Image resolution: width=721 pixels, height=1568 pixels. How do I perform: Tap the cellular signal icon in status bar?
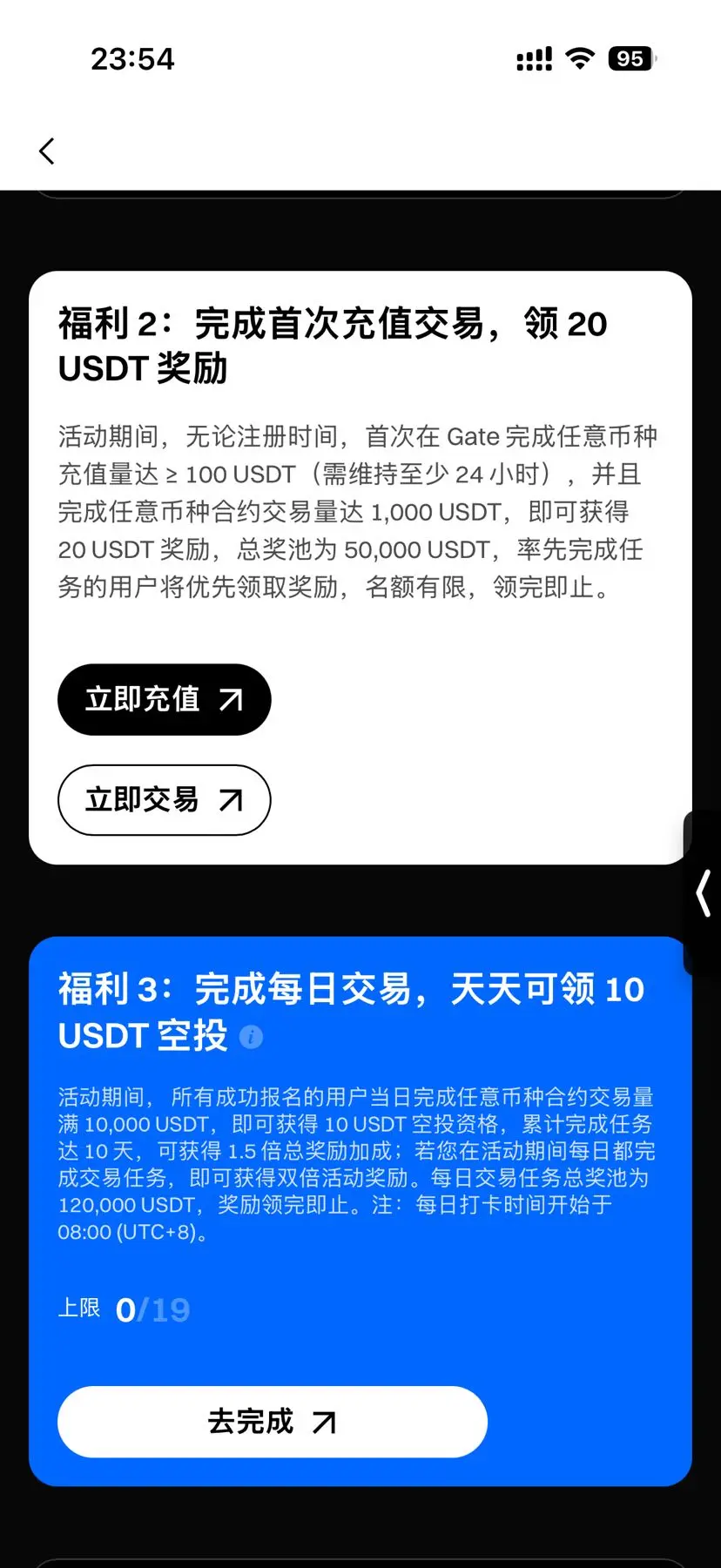[x=533, y=57]
